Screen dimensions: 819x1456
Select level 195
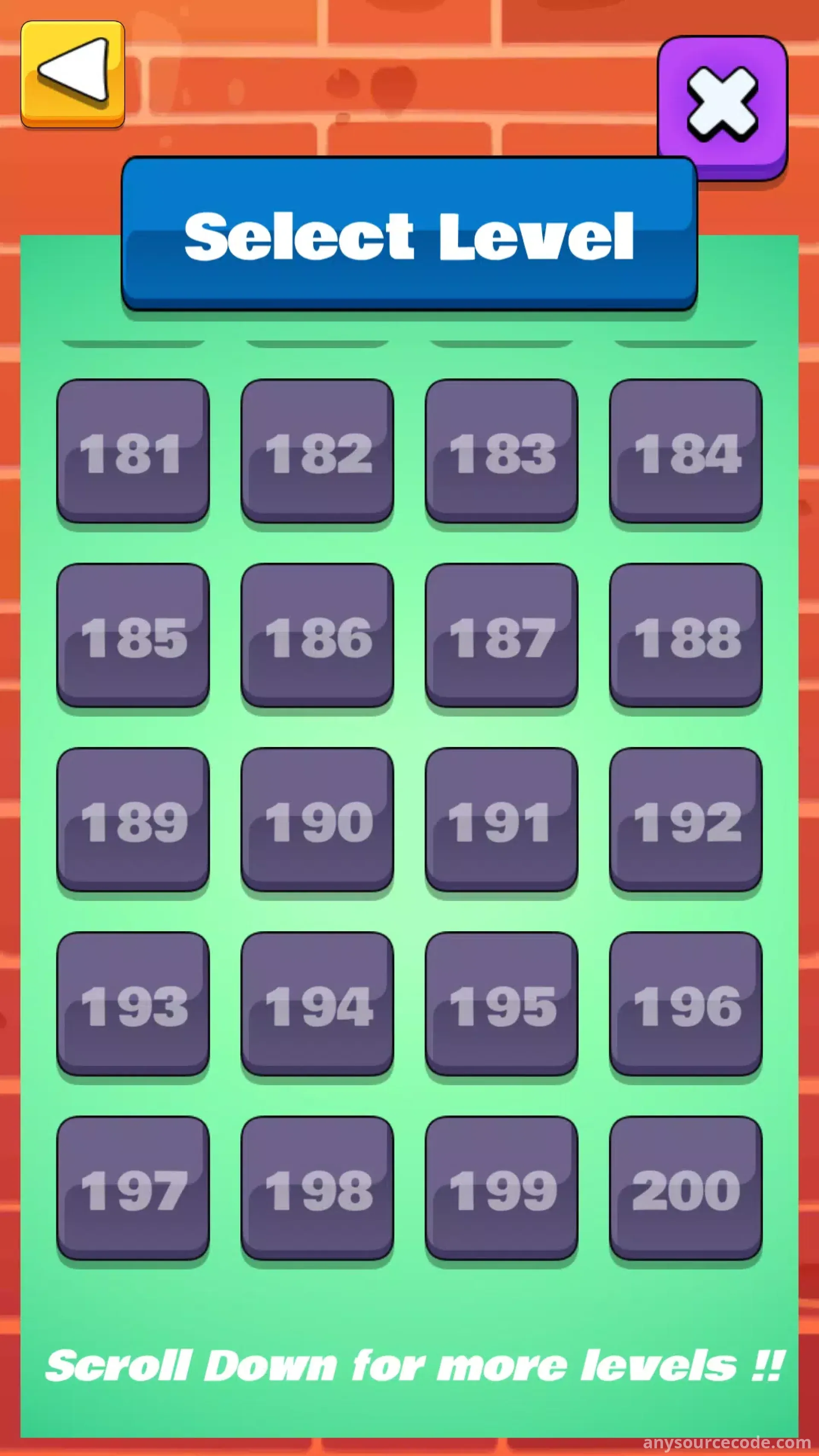pyautogui.click(x=501, y=1004)
